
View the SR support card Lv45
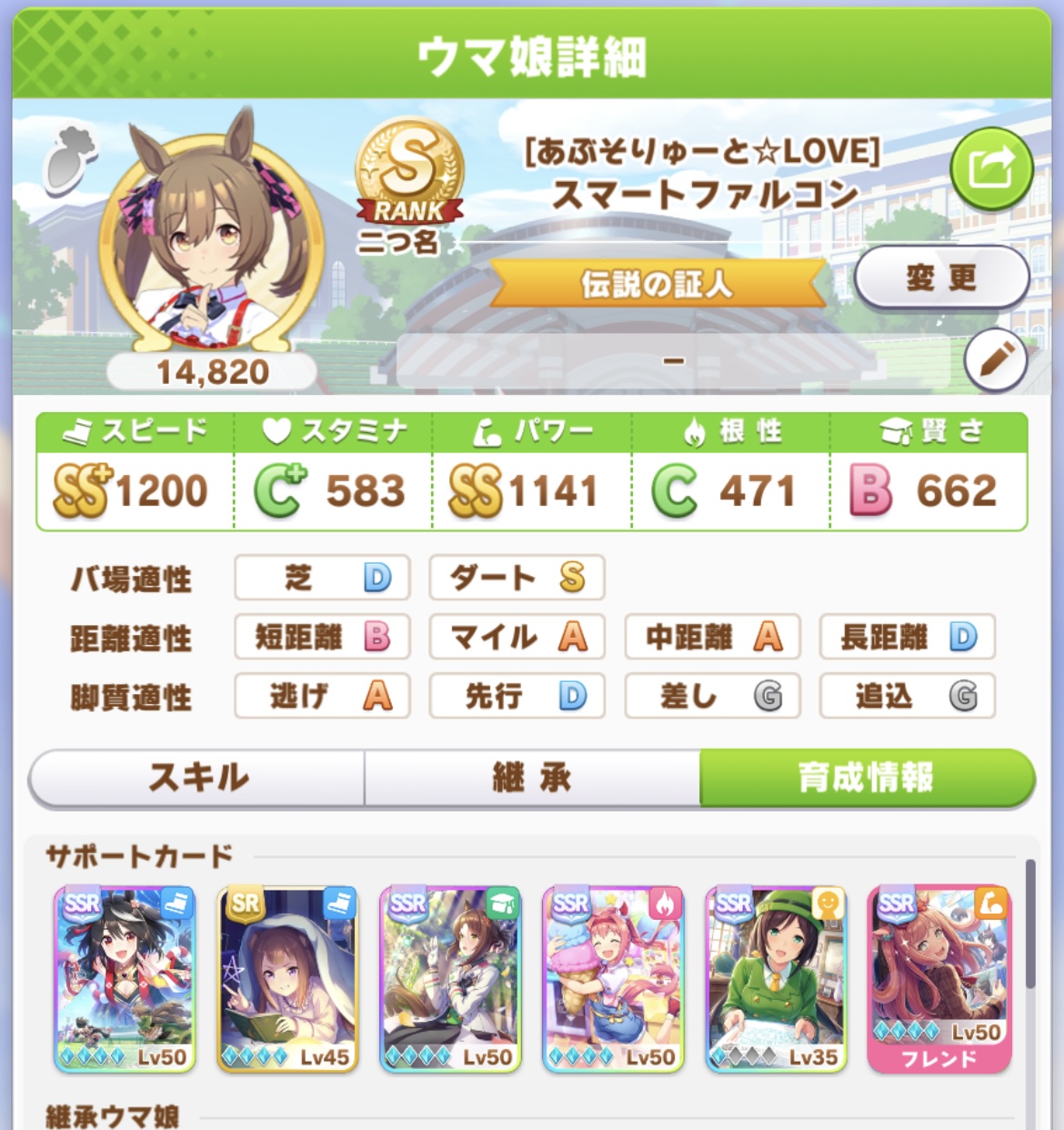coord(288,979)
